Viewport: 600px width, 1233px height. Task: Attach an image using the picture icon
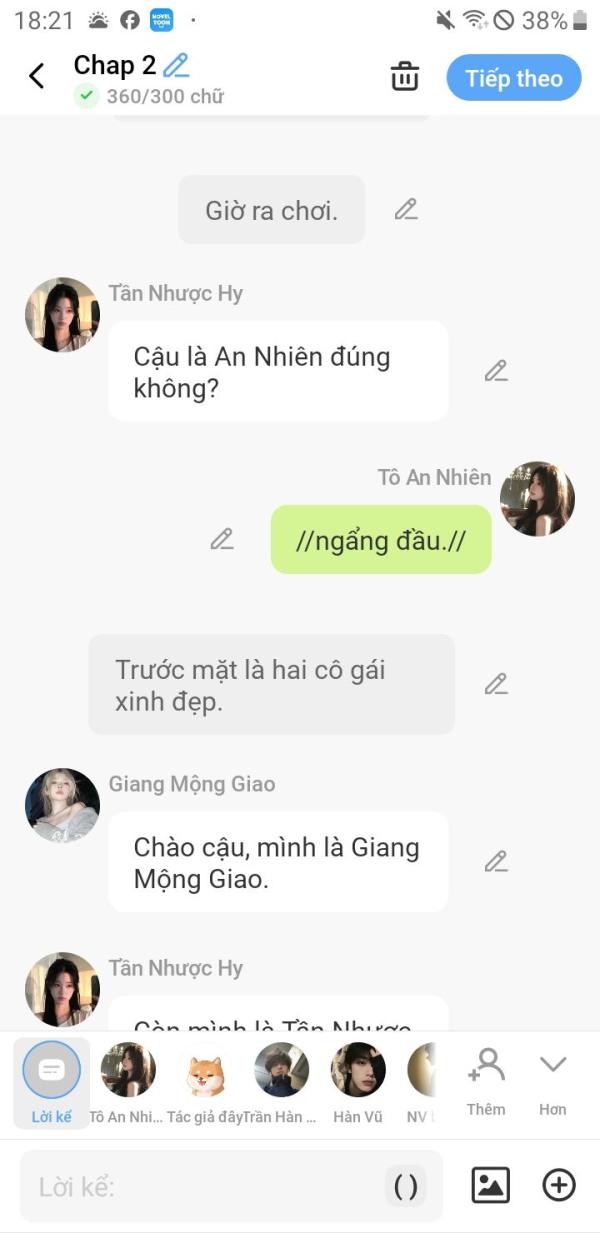coord(491,1185)
